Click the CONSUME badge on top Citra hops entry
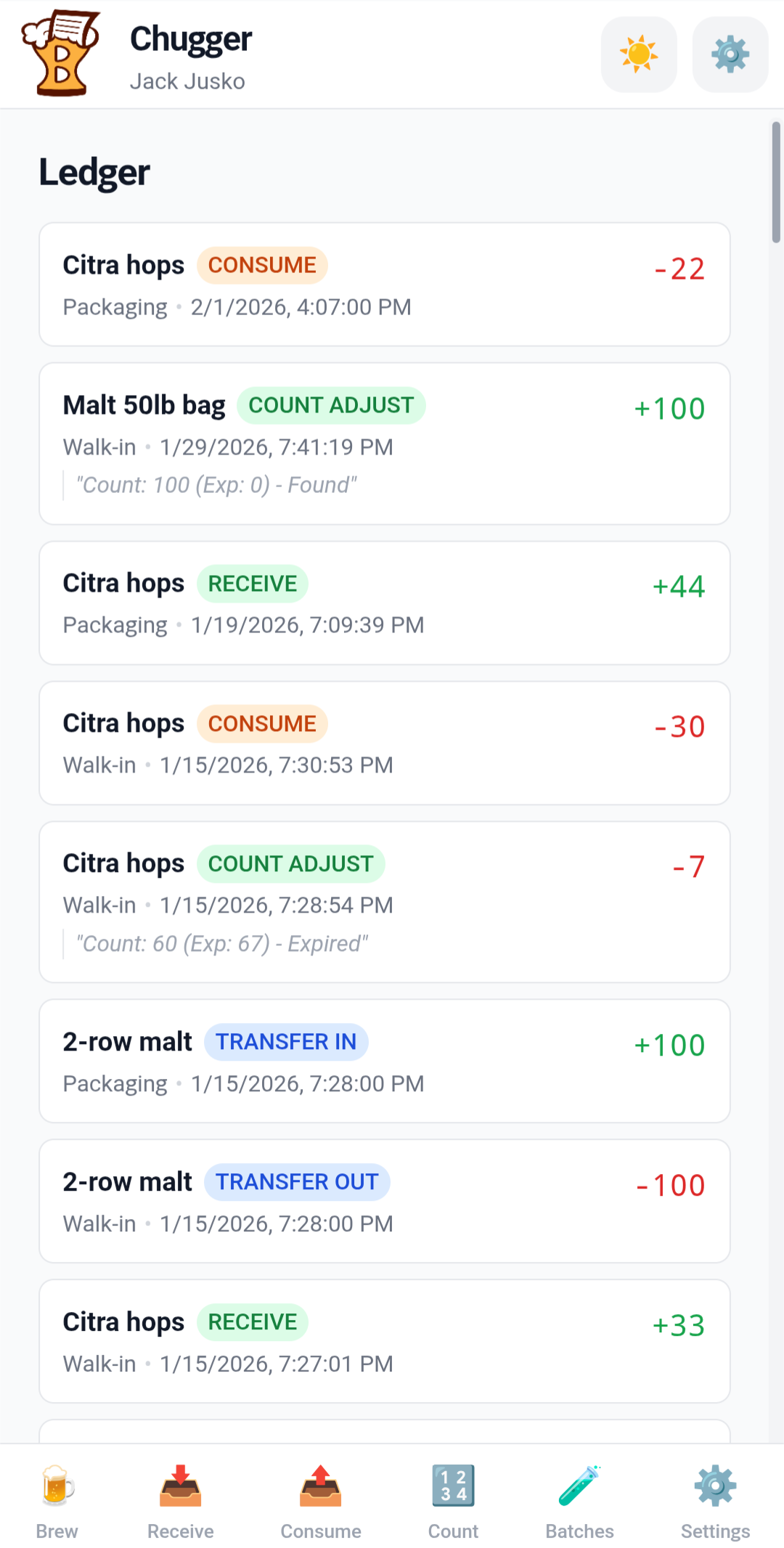The height and width of the screenshot is (1548, 784). (262, 264)
